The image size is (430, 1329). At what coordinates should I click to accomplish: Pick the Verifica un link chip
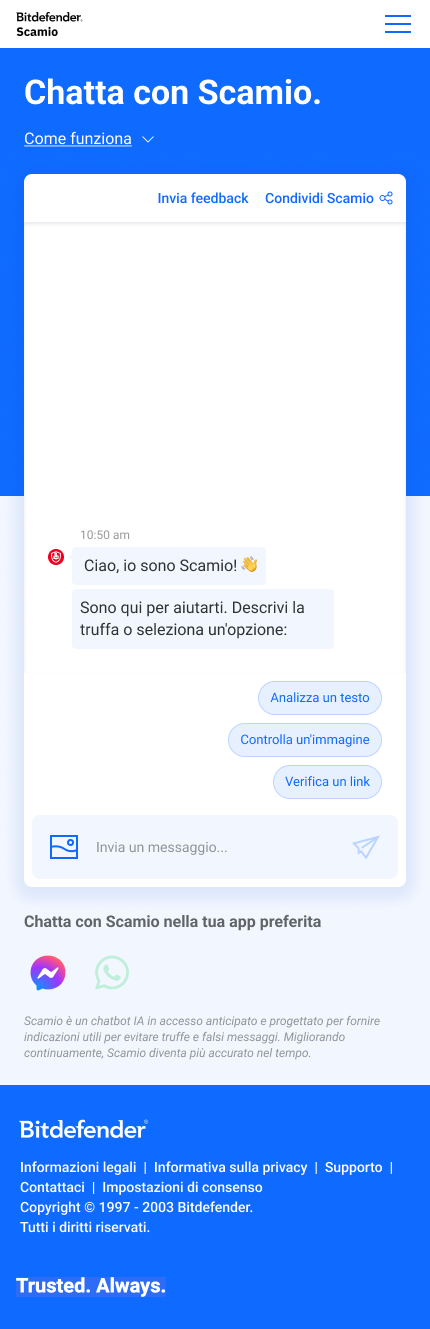click(x=327, y=781)
